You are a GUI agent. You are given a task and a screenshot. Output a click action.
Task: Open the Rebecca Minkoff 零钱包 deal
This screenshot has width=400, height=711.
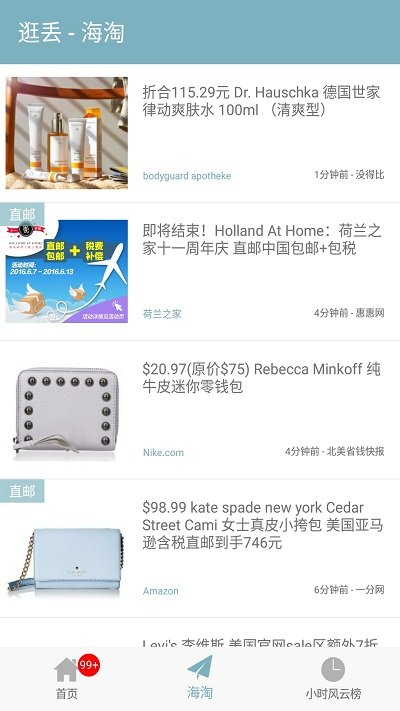coord(200,410)
